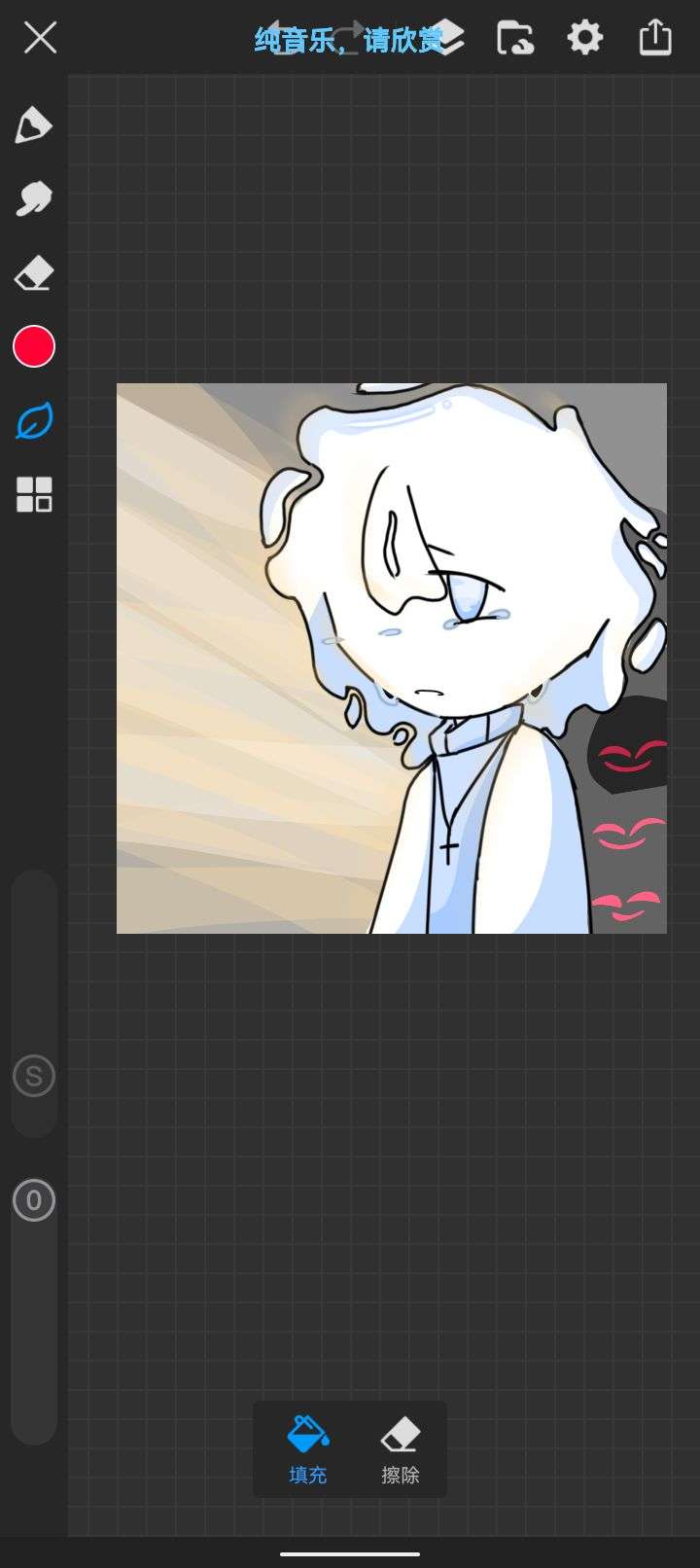
Task: Share or export the artwork
Action: click(655, 37)
